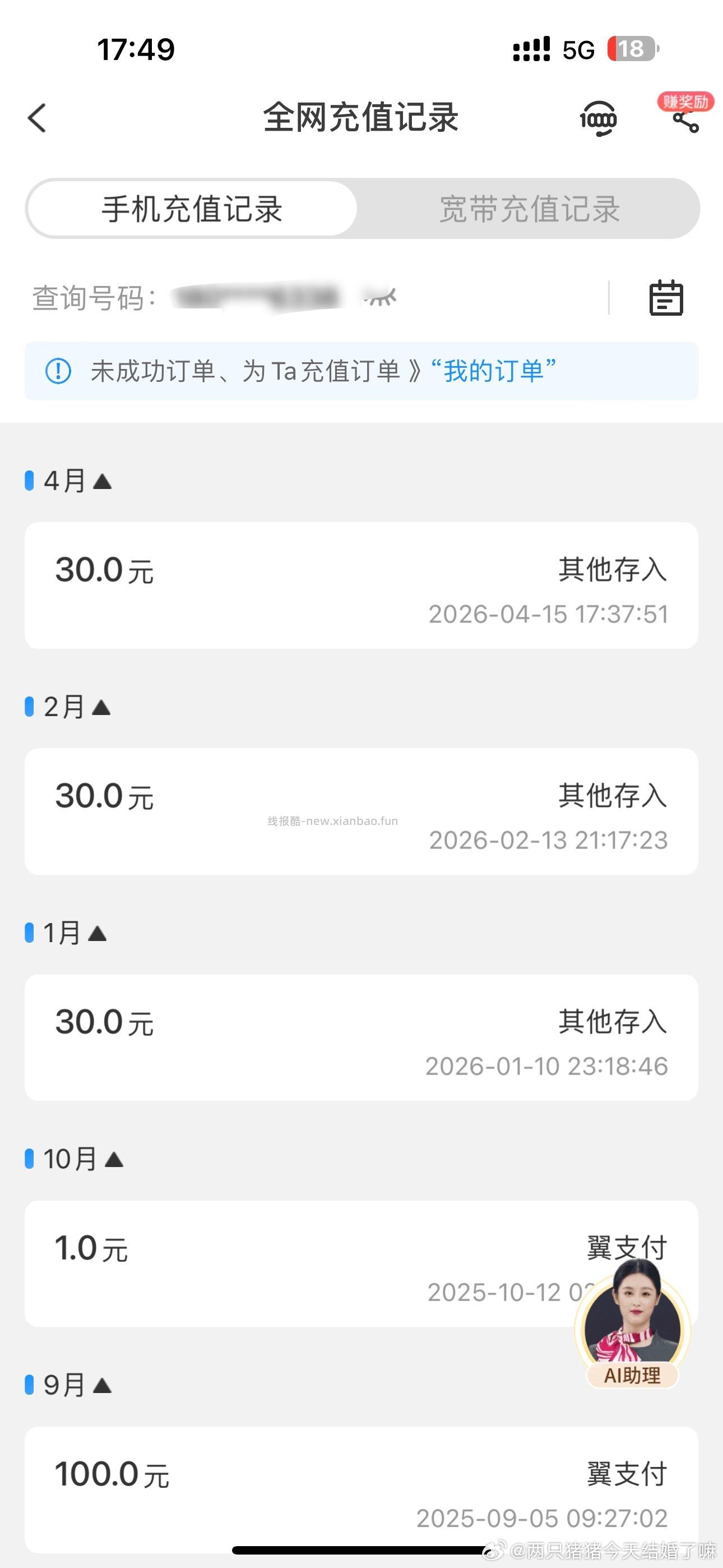Tap the 5G signal indicator
Image resolution: width=723 pixels, height=1568 pixels.
(x=577, y=50)
